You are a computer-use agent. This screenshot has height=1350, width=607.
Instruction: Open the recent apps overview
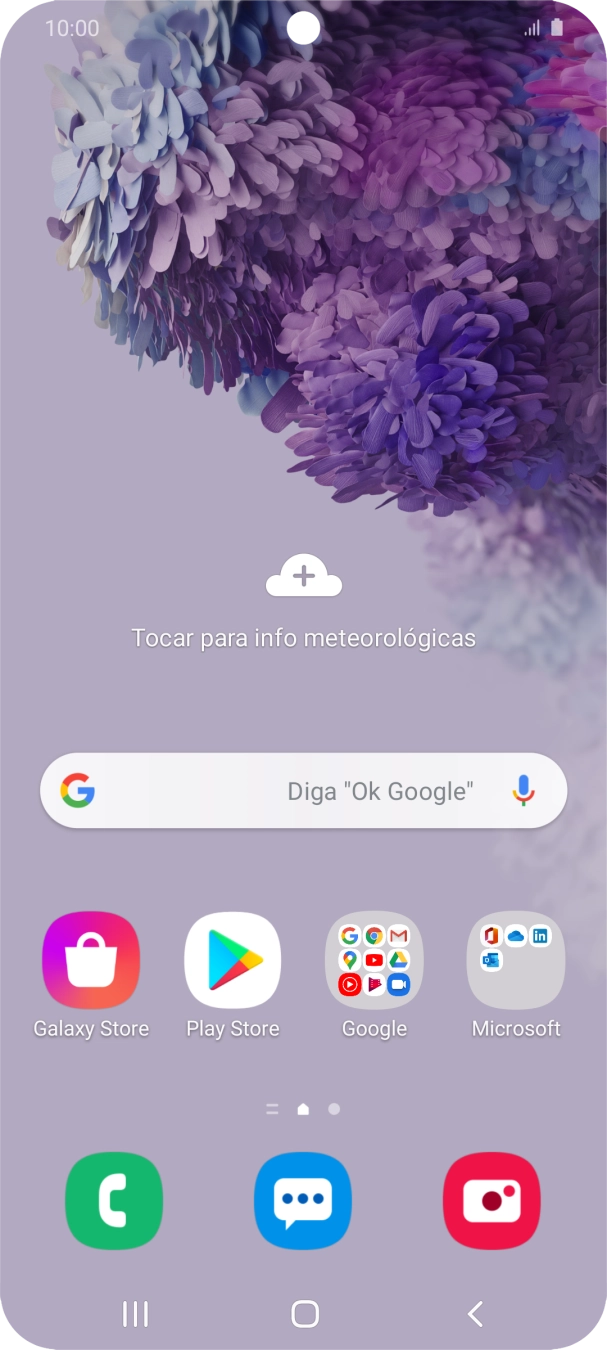pyautogui.click(x=135, y=1314)
